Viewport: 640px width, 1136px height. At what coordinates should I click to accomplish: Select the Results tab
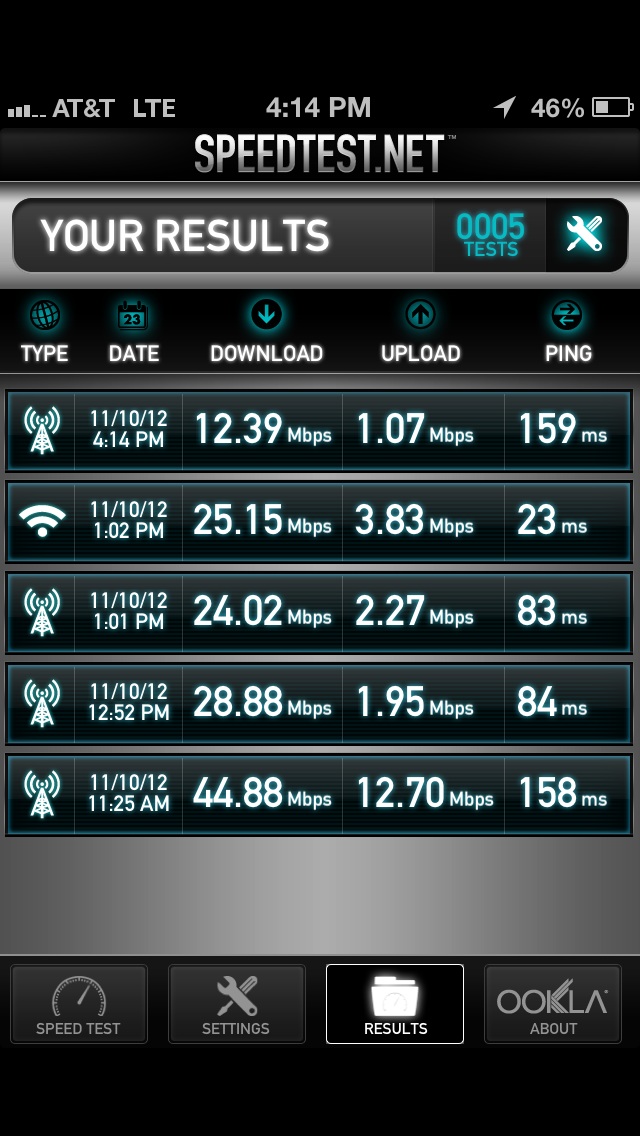pyautogui.click(x=395, y=1003)
